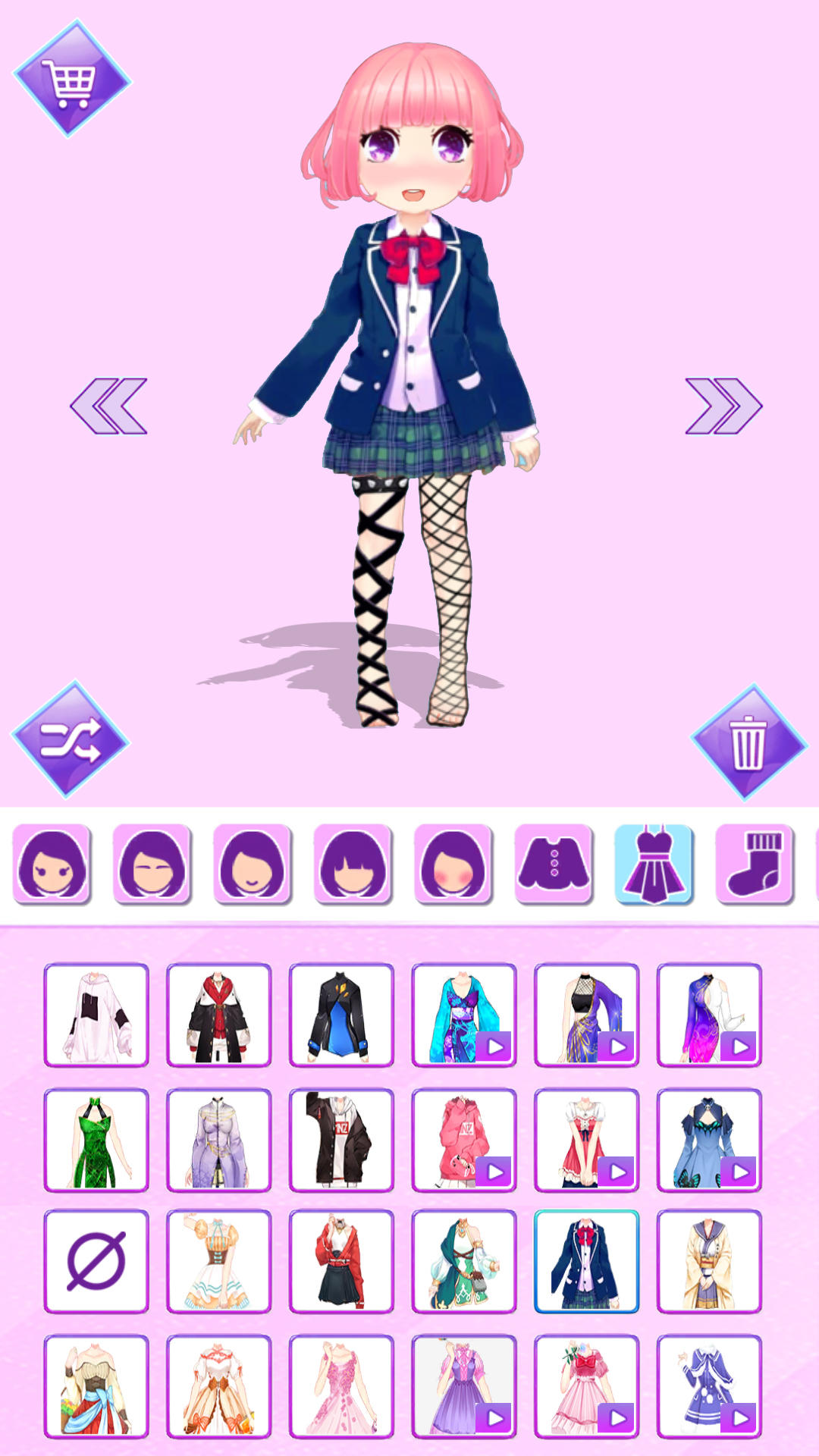Go to the next character with right arrows
819x1456 pixels.
[723, 406]
